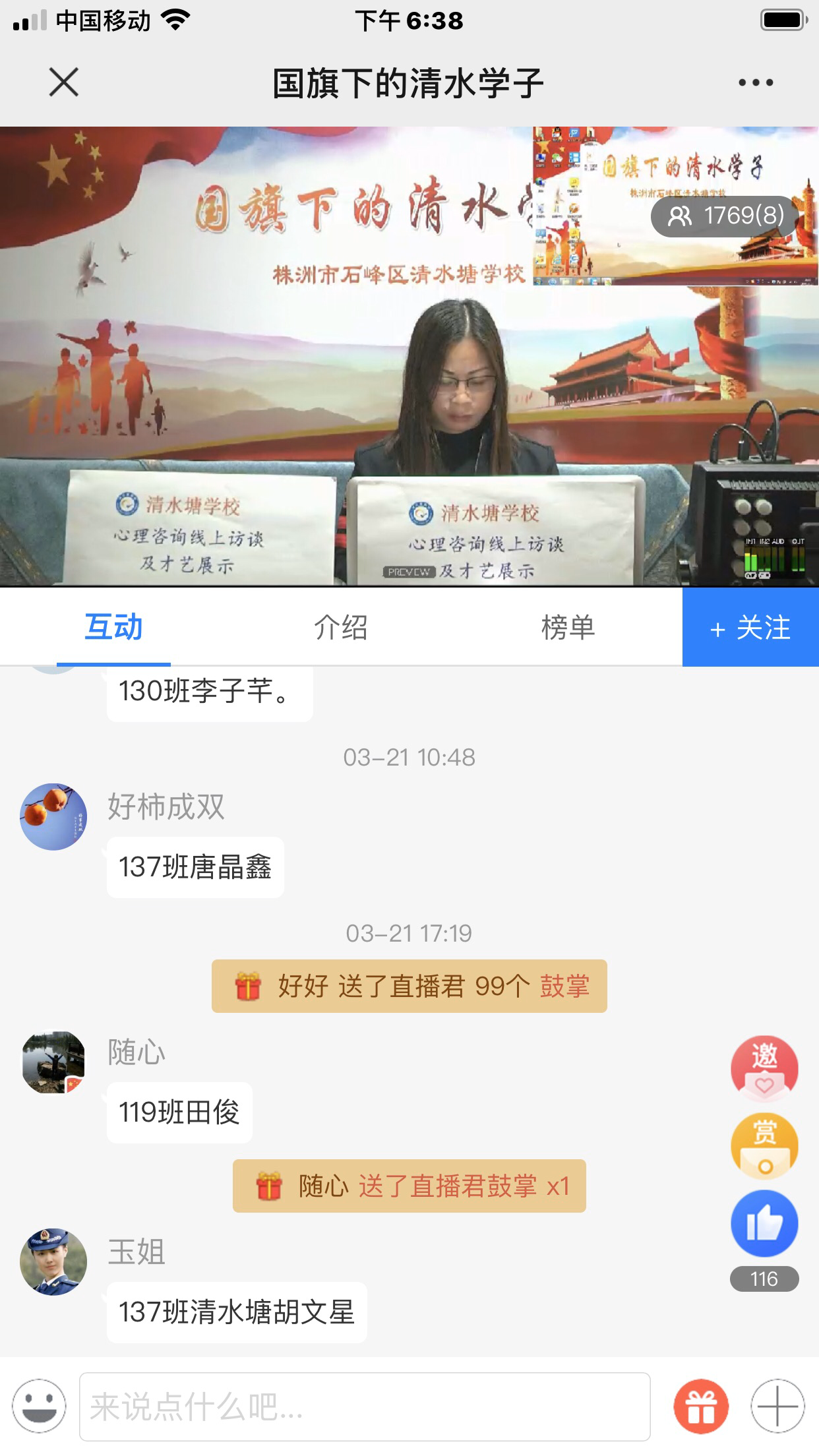Screen dimensions: 819x1456
Task: Like the stream with thumbs-up button
Action: [x=764, y=1224]
